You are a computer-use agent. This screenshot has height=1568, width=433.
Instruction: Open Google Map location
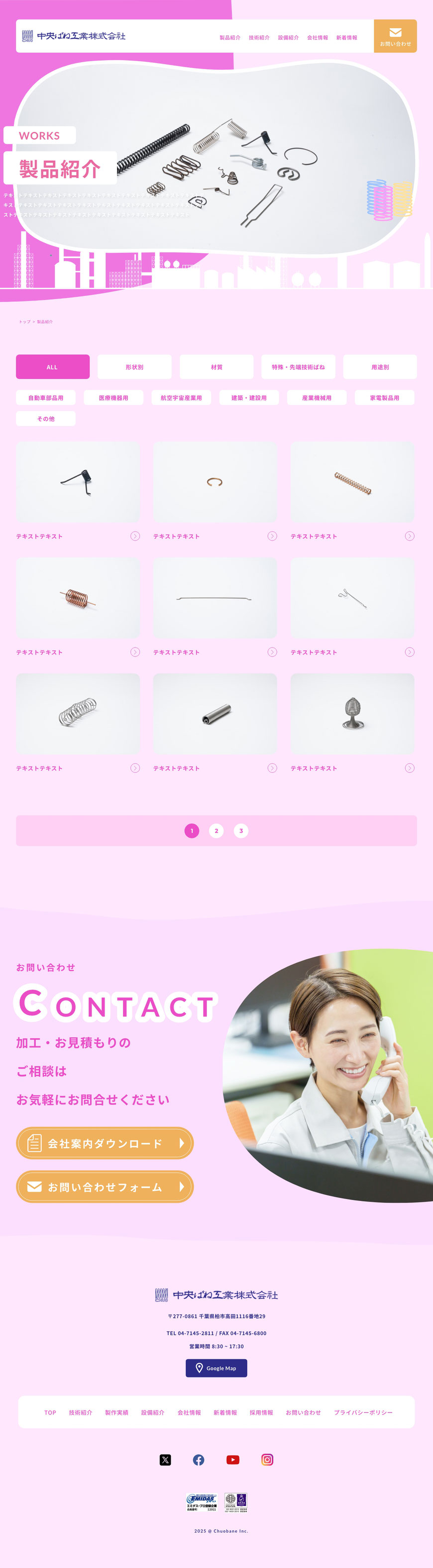coord(216,1368)
